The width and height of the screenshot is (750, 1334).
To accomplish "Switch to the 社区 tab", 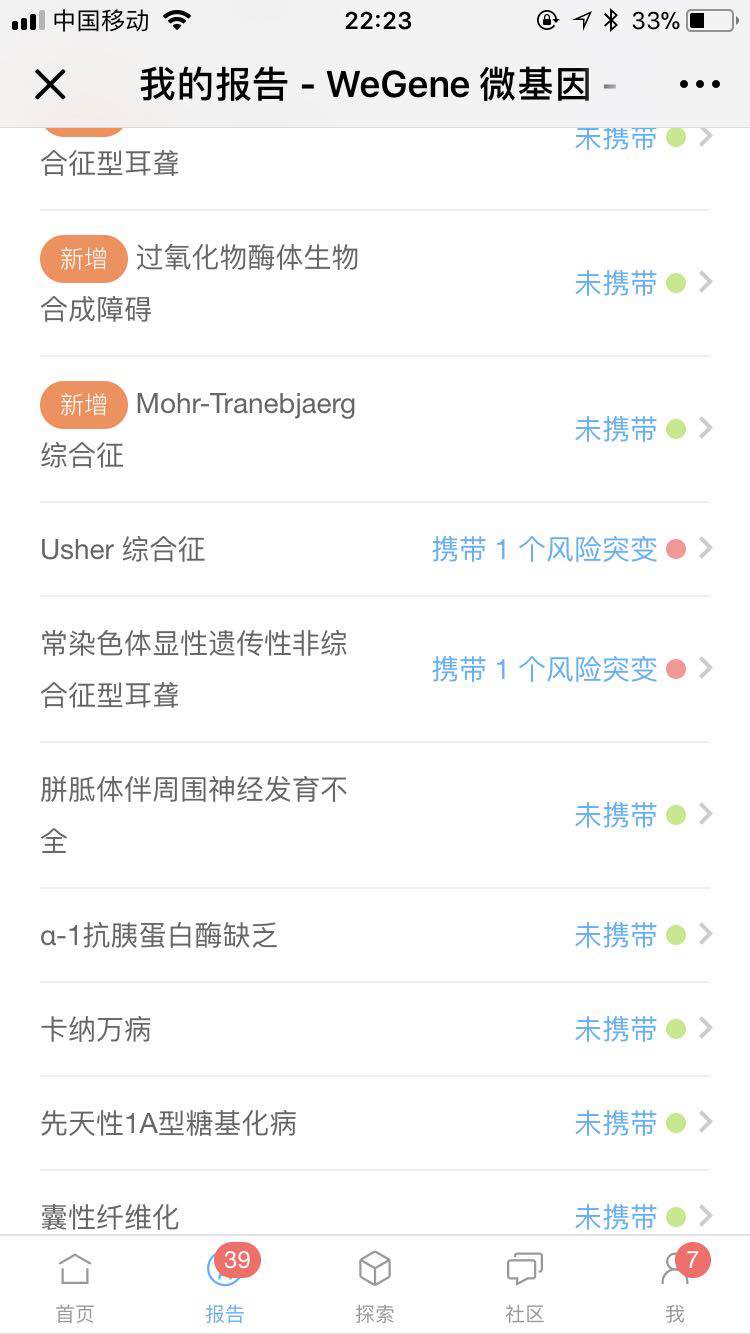I will coord(525,1286).
